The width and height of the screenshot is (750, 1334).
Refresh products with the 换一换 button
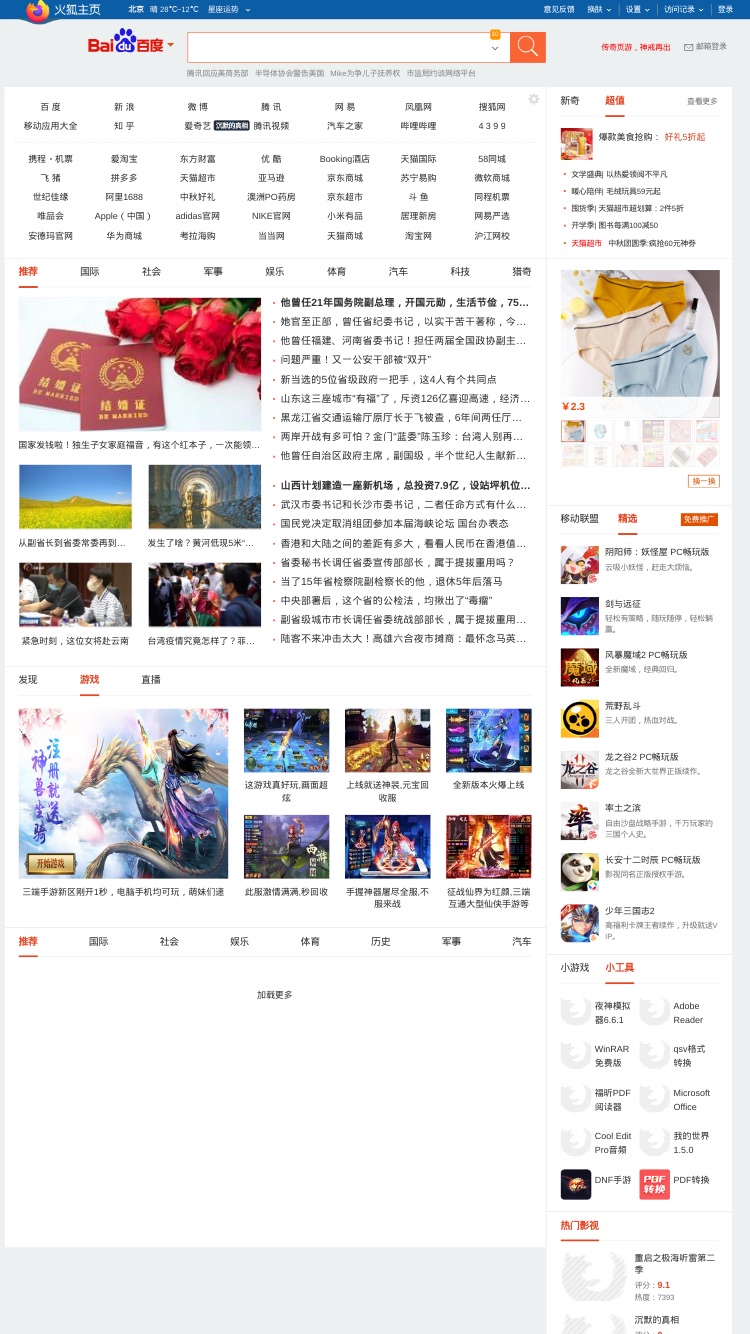tap(704, 481)
